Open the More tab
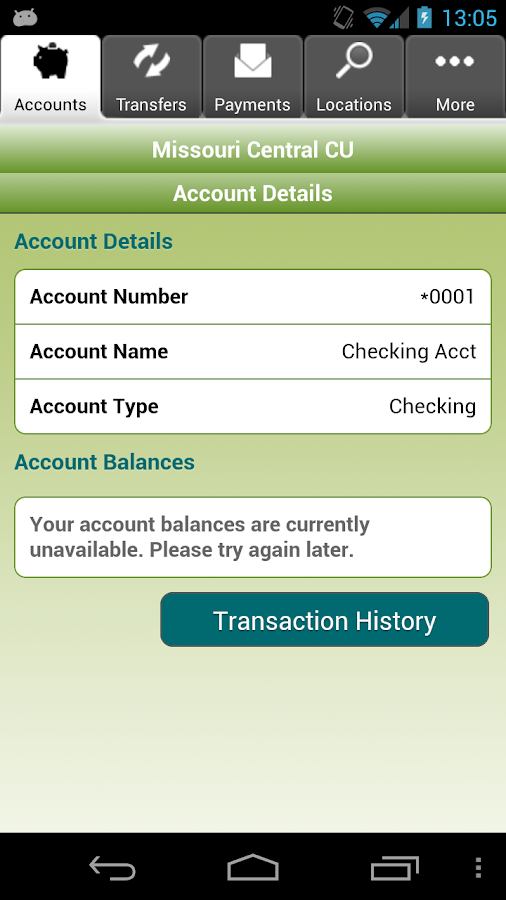Screen dimensions: 506x900 [x=455, y=76]
